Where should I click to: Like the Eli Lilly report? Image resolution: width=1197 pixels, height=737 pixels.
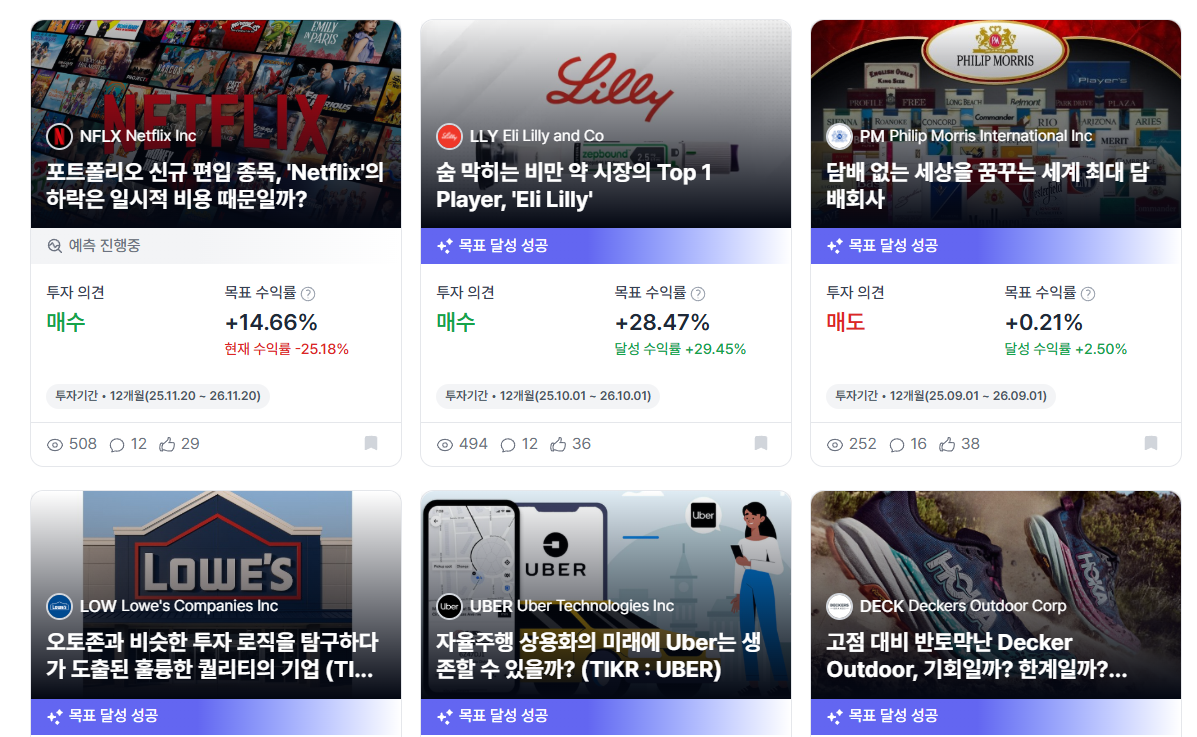tap(558, 444)
